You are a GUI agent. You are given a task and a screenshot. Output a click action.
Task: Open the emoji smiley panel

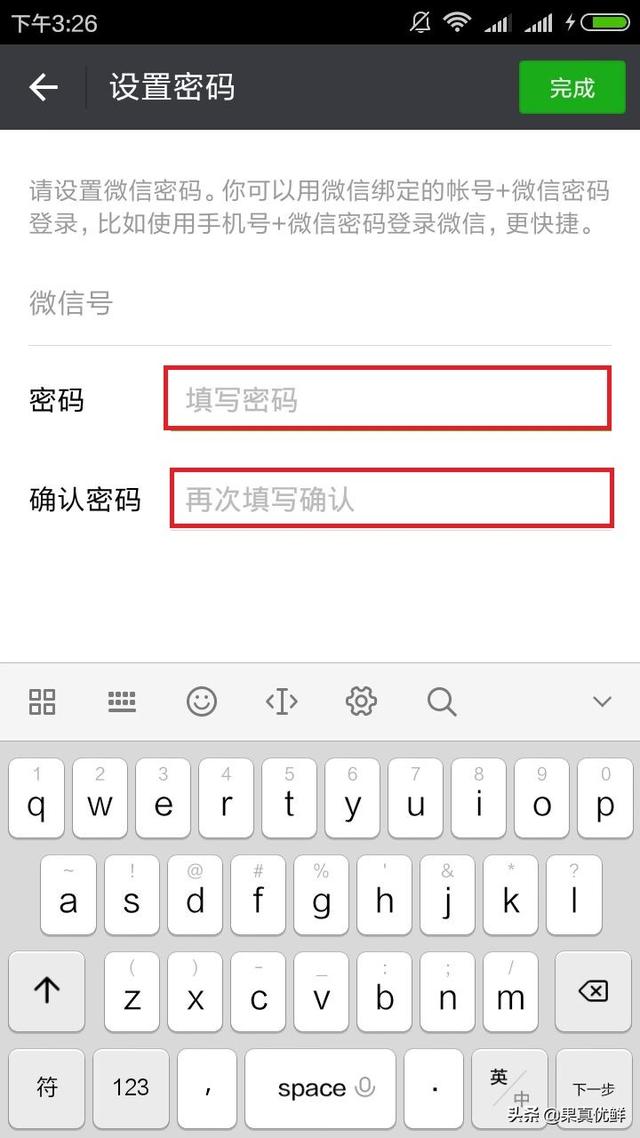202,702
